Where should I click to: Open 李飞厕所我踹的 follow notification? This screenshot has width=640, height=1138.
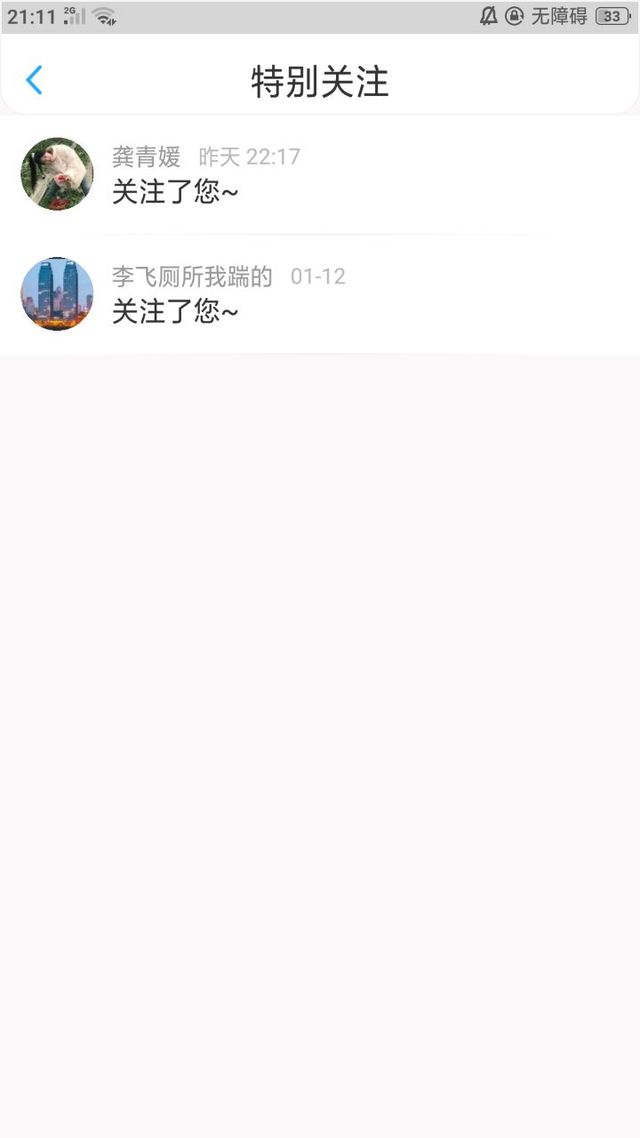coord(320,294)
